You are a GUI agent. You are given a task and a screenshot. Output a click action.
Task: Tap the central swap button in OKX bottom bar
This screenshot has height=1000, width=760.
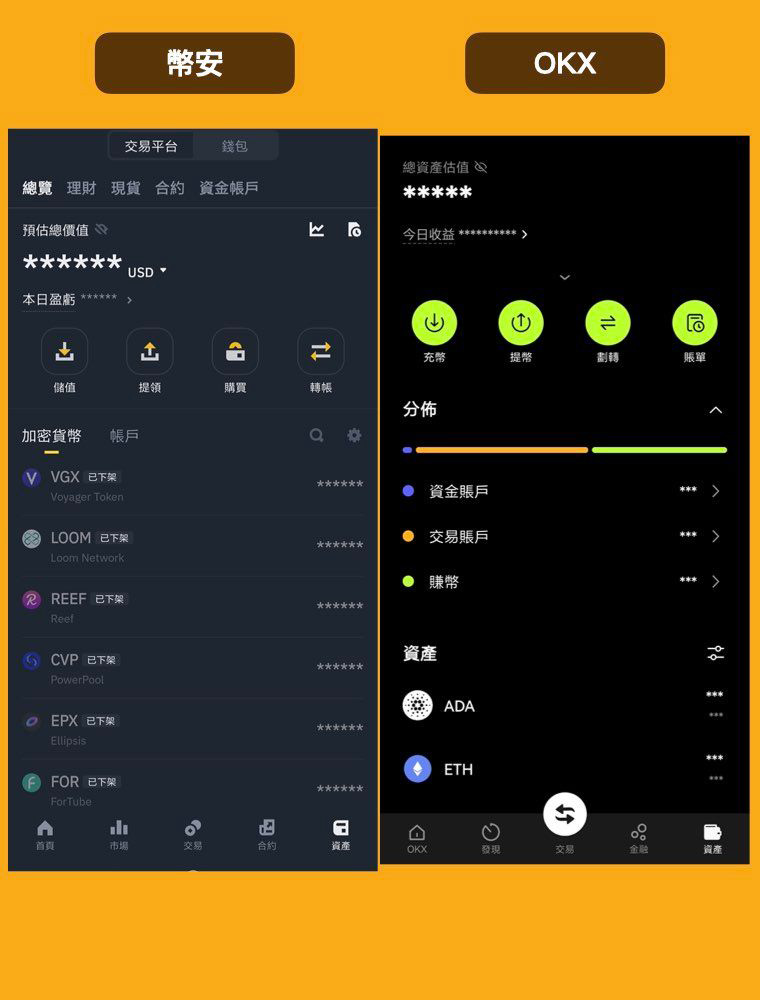564,814
